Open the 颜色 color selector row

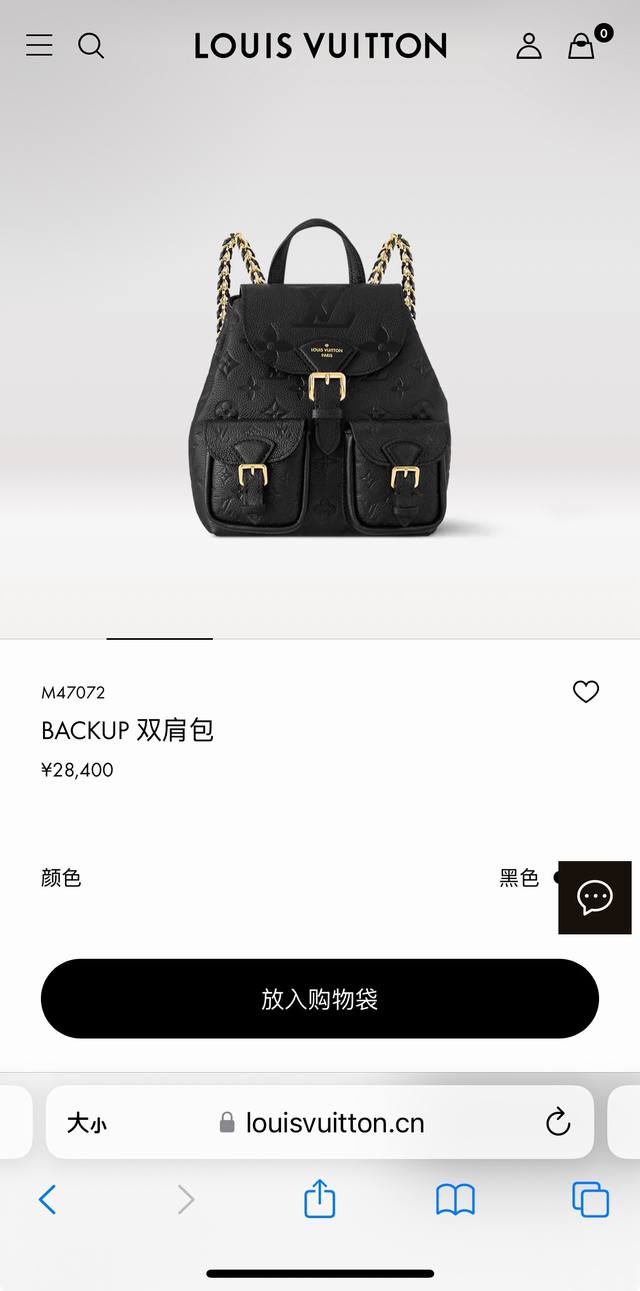(x=300, y=878)
